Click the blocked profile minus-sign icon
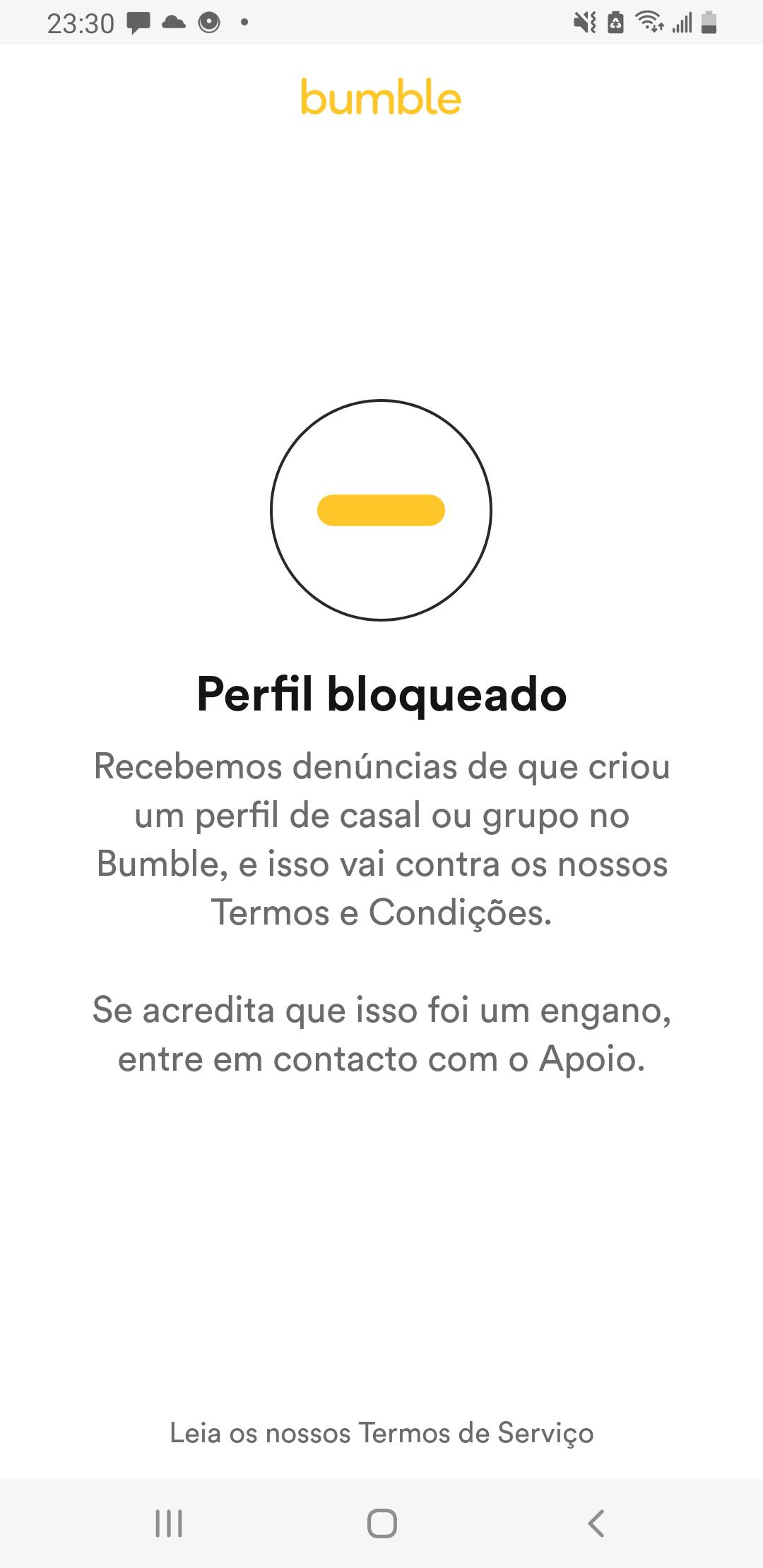 [381, 511]
